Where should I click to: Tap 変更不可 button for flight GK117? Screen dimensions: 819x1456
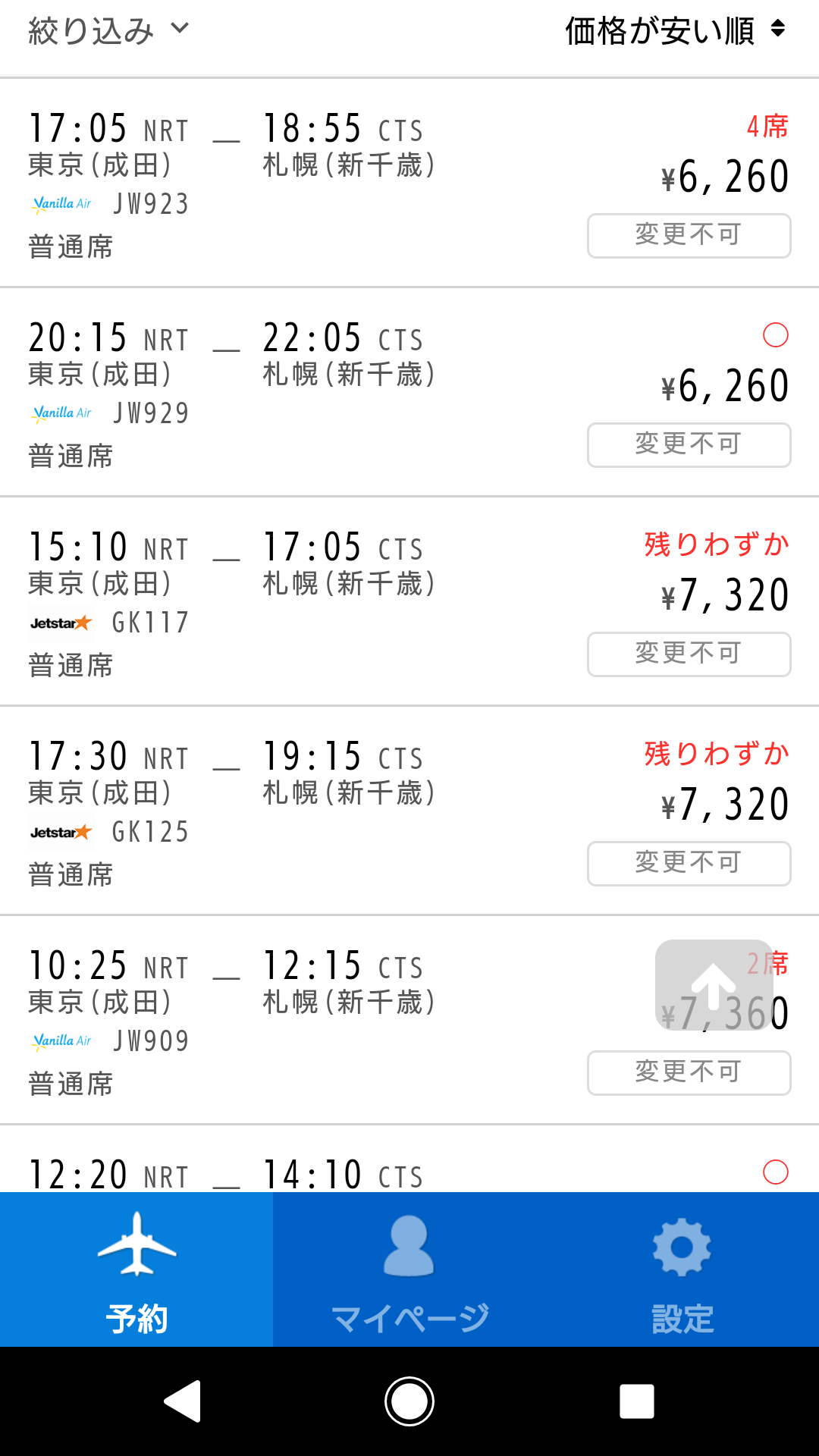tap(689, 654)
